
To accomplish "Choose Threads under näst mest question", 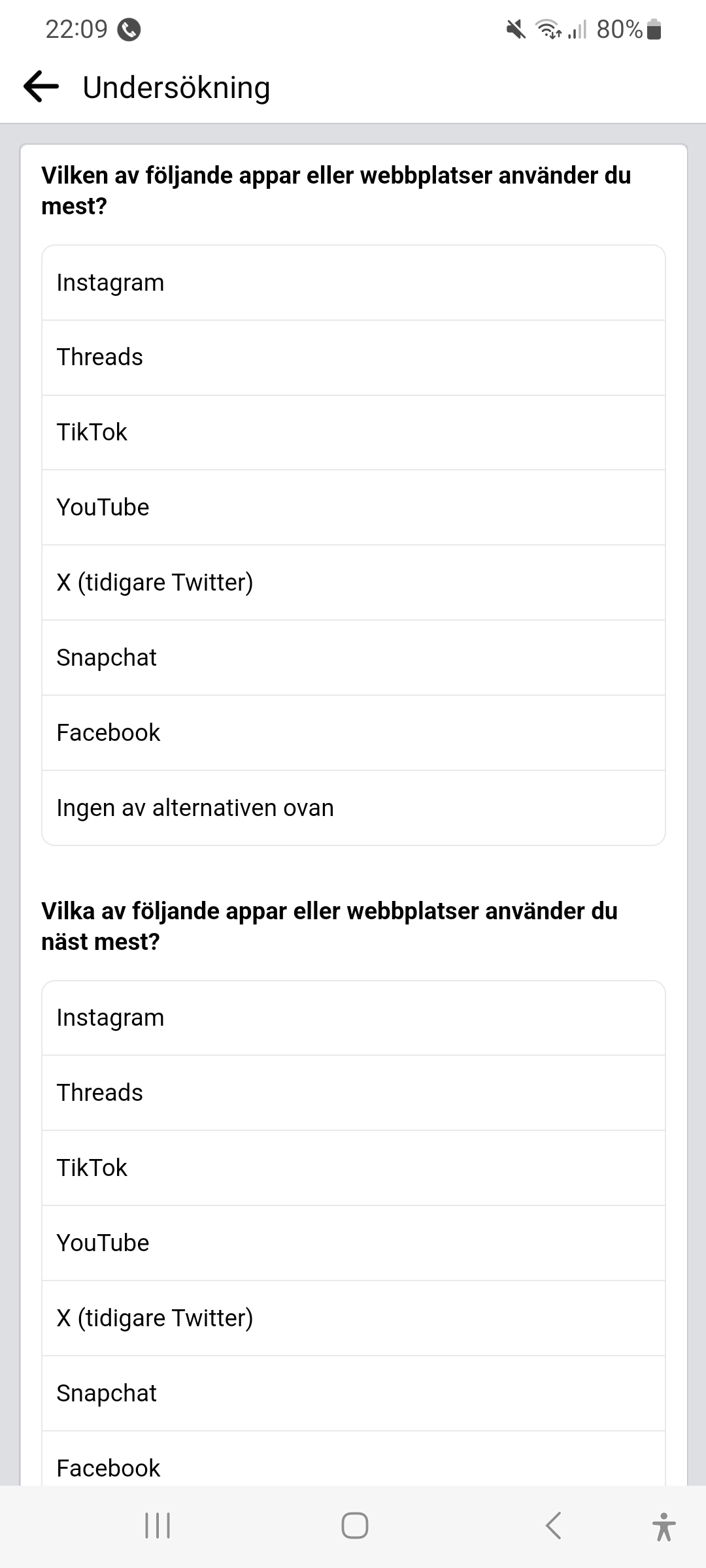I will coord(353,1093).
